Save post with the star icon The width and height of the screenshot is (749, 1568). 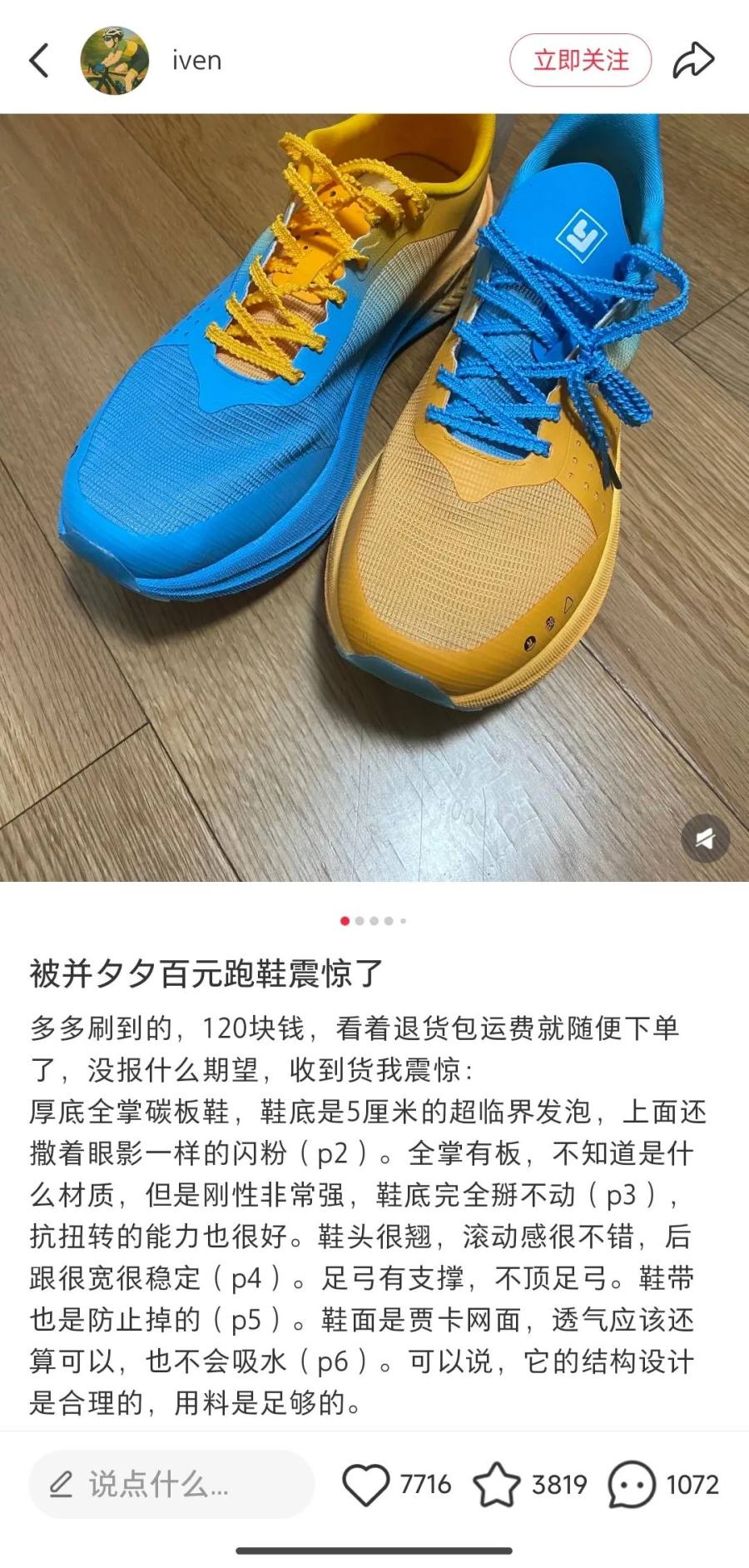point(496,1484)
